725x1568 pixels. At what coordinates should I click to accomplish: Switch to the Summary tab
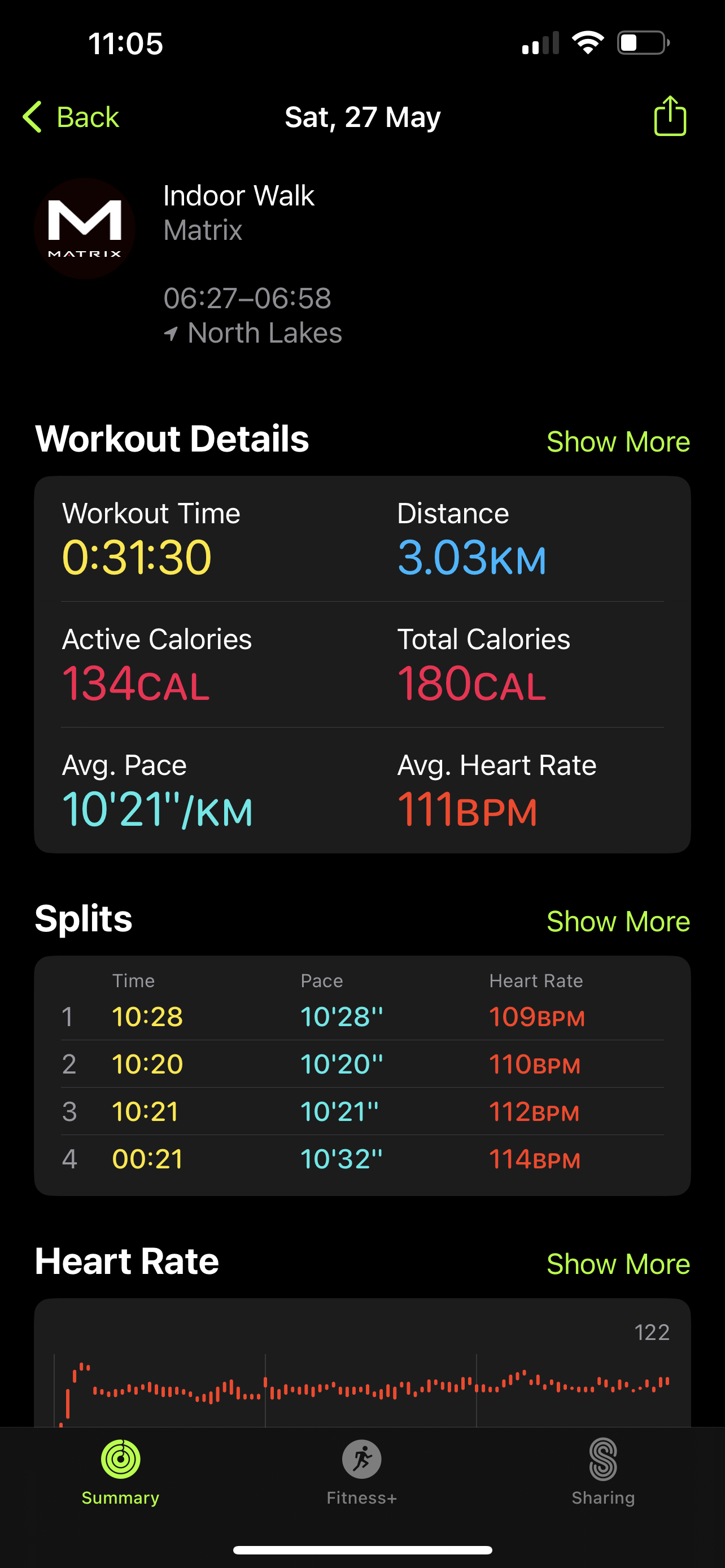pos(120,1472)
